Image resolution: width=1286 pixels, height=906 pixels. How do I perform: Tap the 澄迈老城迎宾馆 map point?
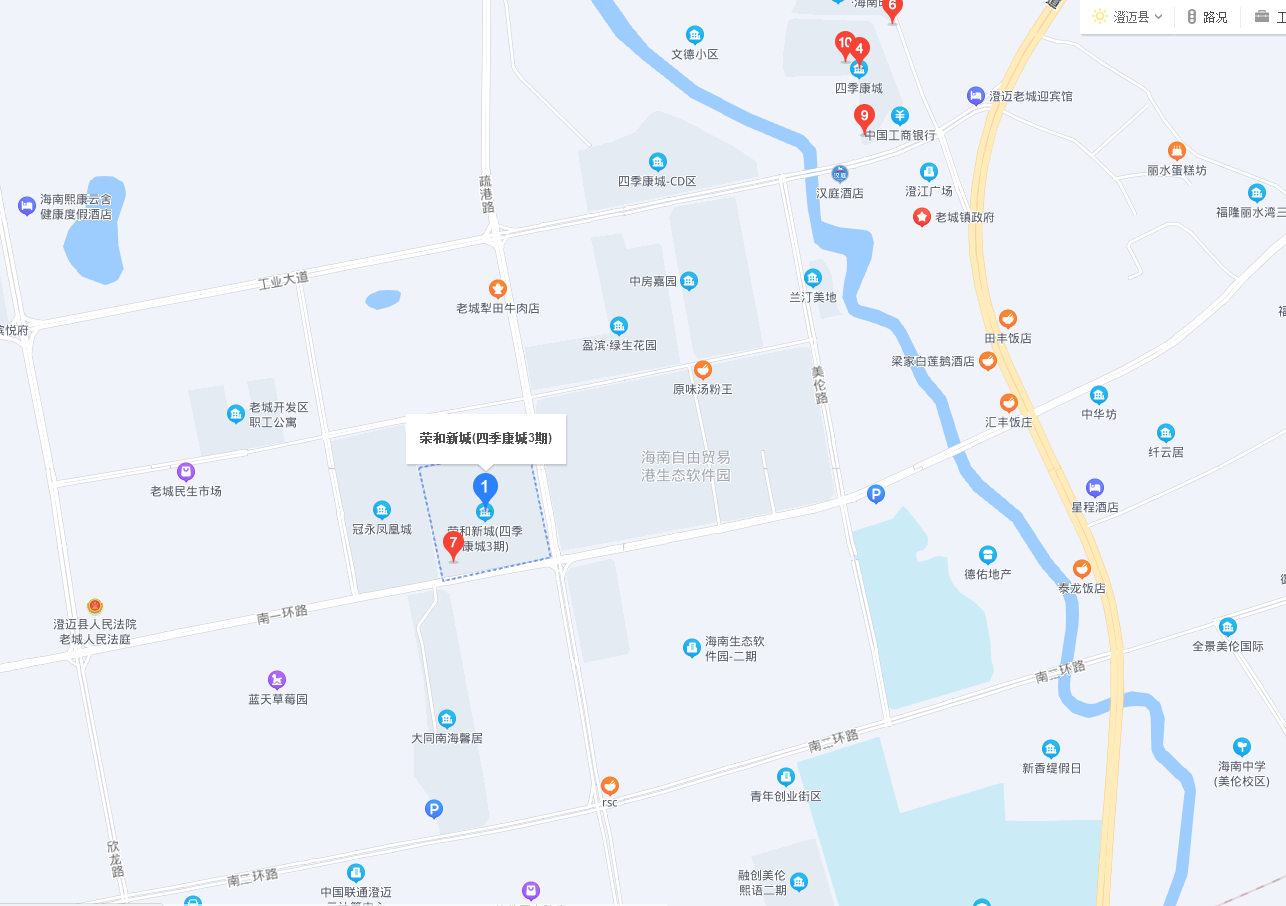(x=976, y=96)
